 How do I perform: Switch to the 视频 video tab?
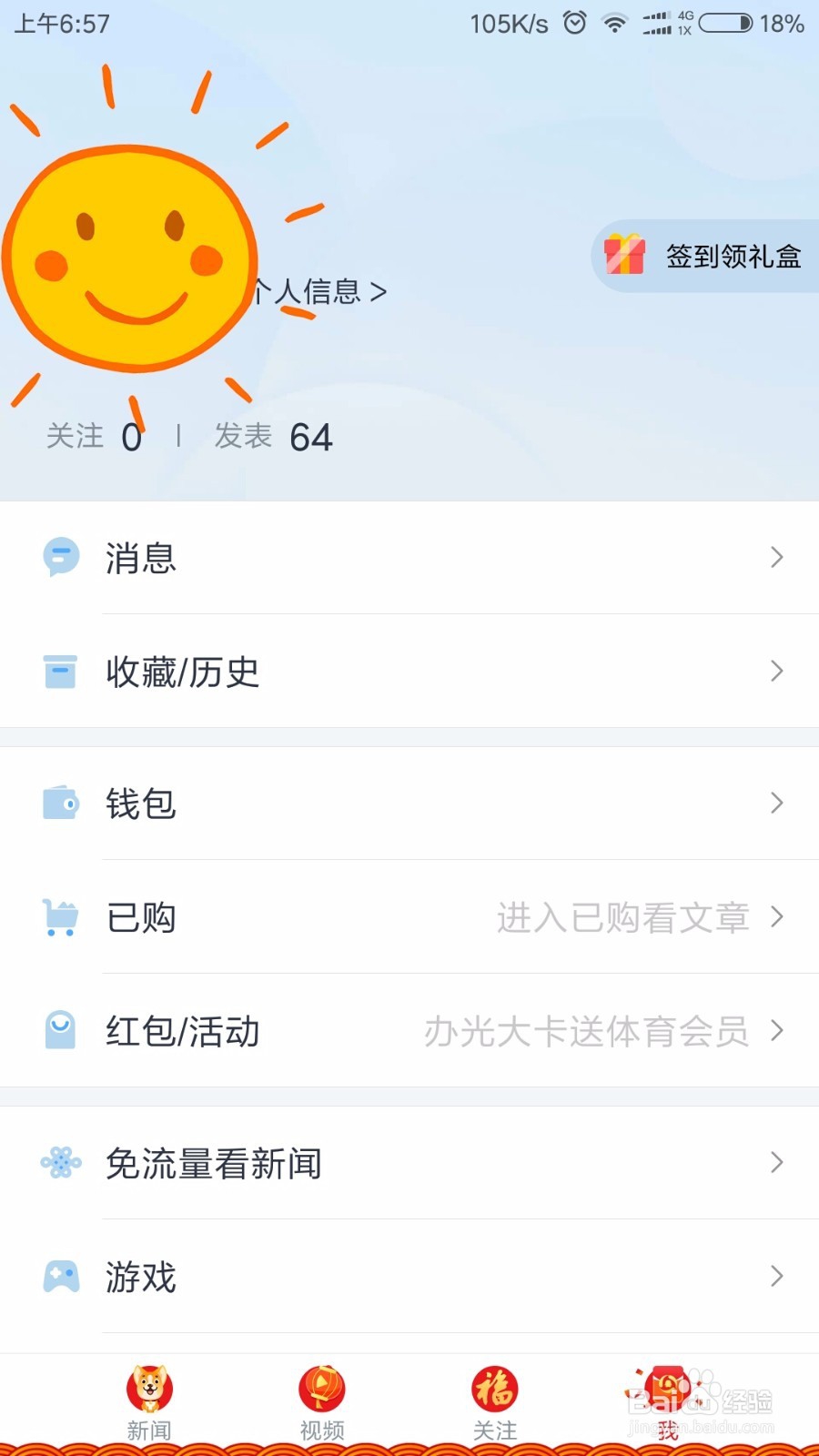pos(322,1403)
